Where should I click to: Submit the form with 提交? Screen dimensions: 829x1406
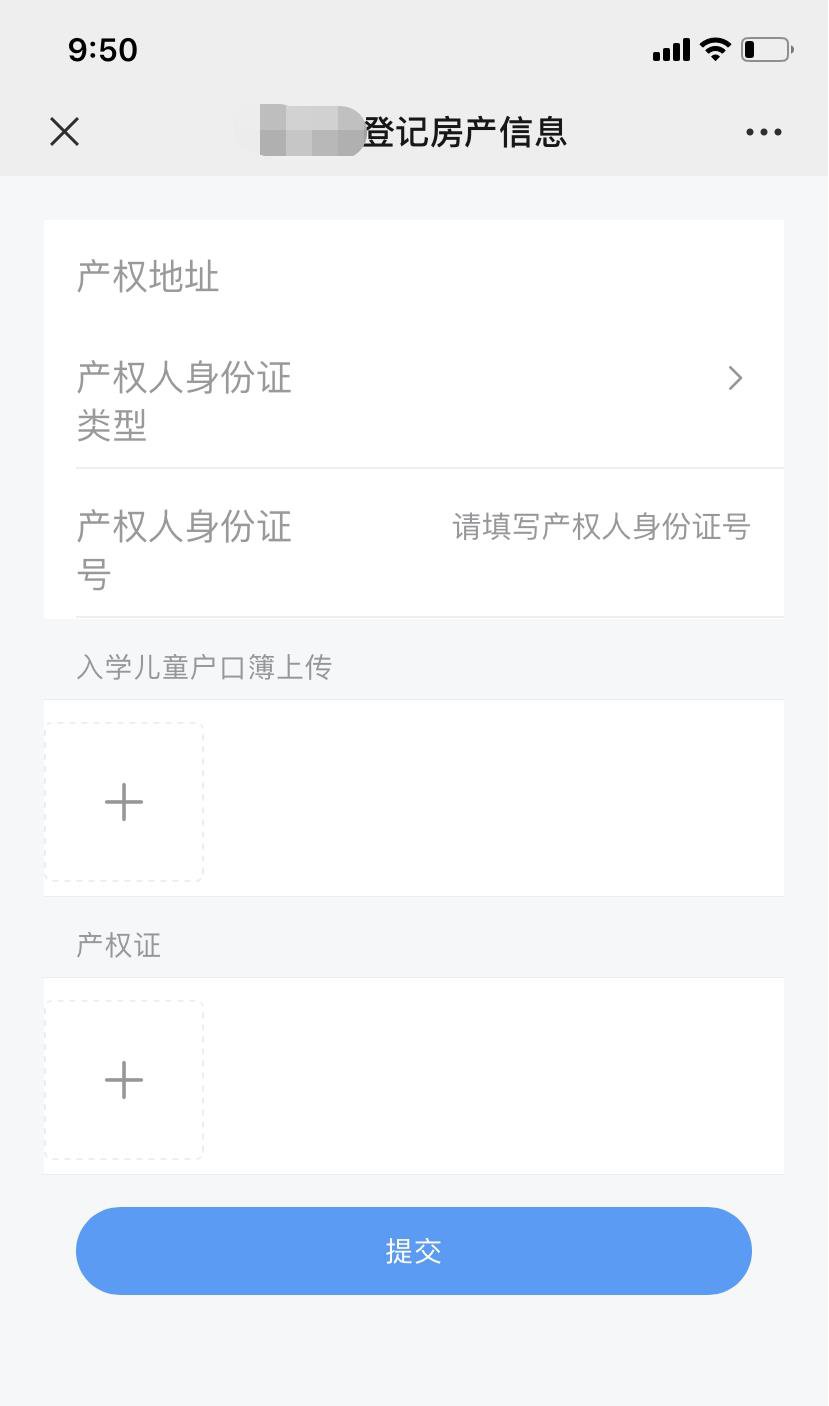tap(413, 1251)
